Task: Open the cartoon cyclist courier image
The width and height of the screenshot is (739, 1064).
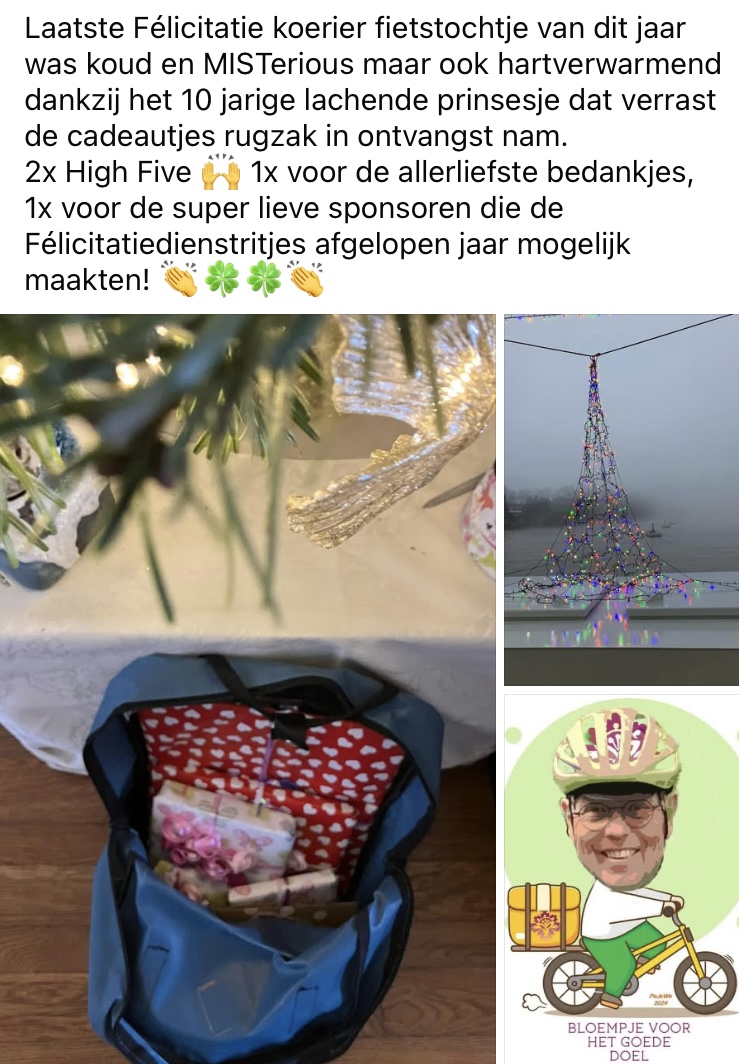Action: coord(620,878)
